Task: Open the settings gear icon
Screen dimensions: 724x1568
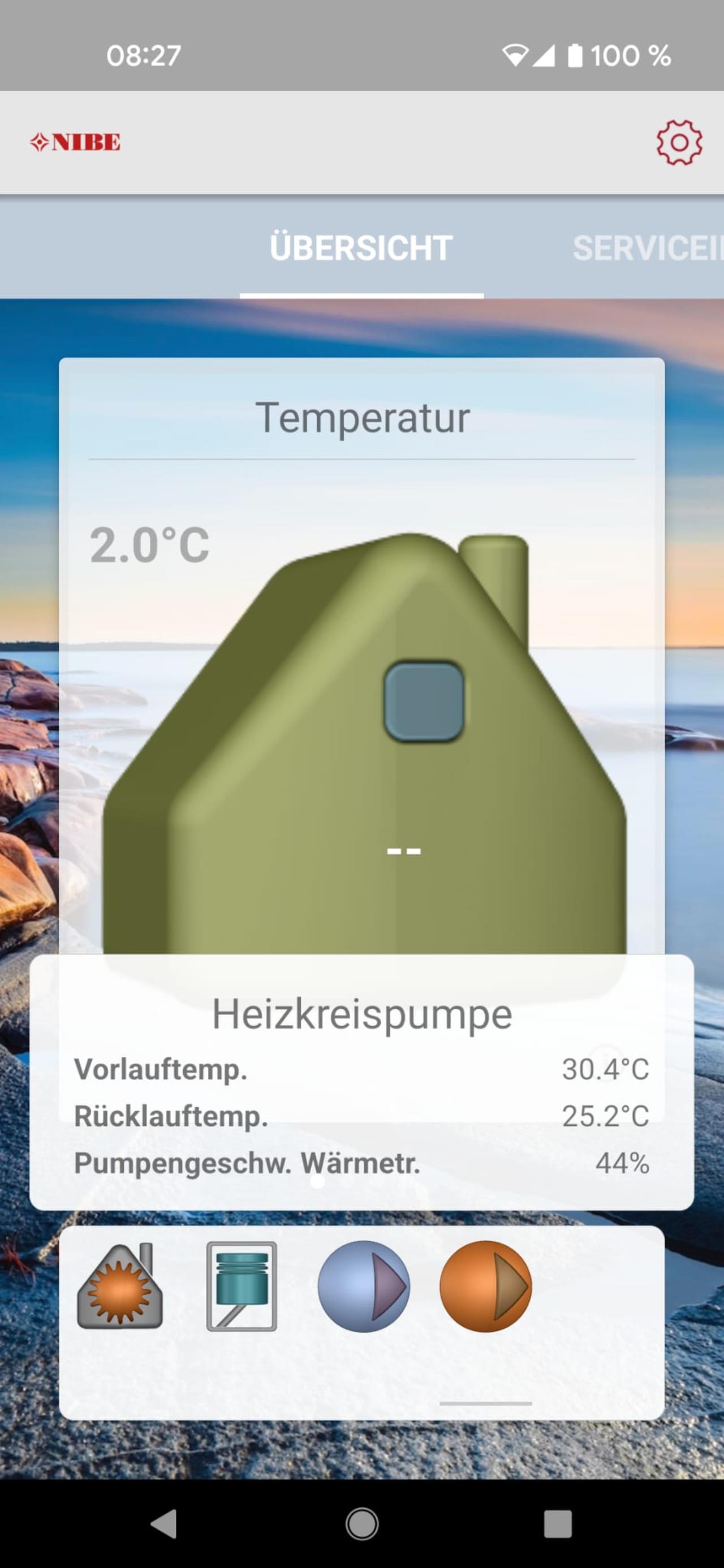Action: (x=679, y=142)
